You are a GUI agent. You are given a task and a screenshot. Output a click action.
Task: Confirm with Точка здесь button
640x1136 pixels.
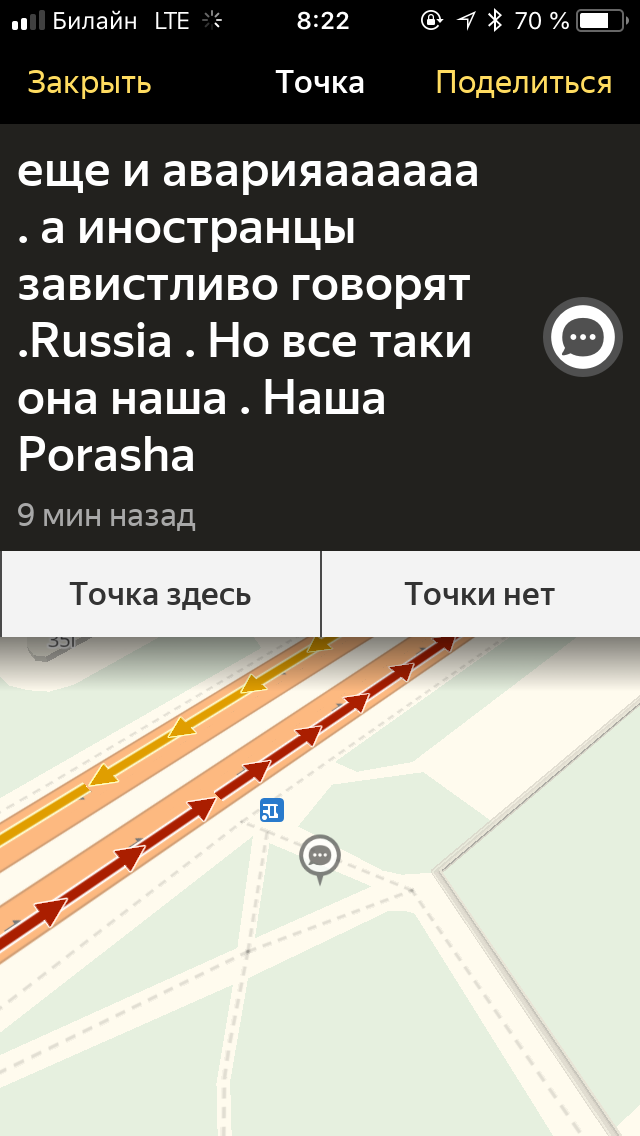pyautogui.click(x=160, y=594)
